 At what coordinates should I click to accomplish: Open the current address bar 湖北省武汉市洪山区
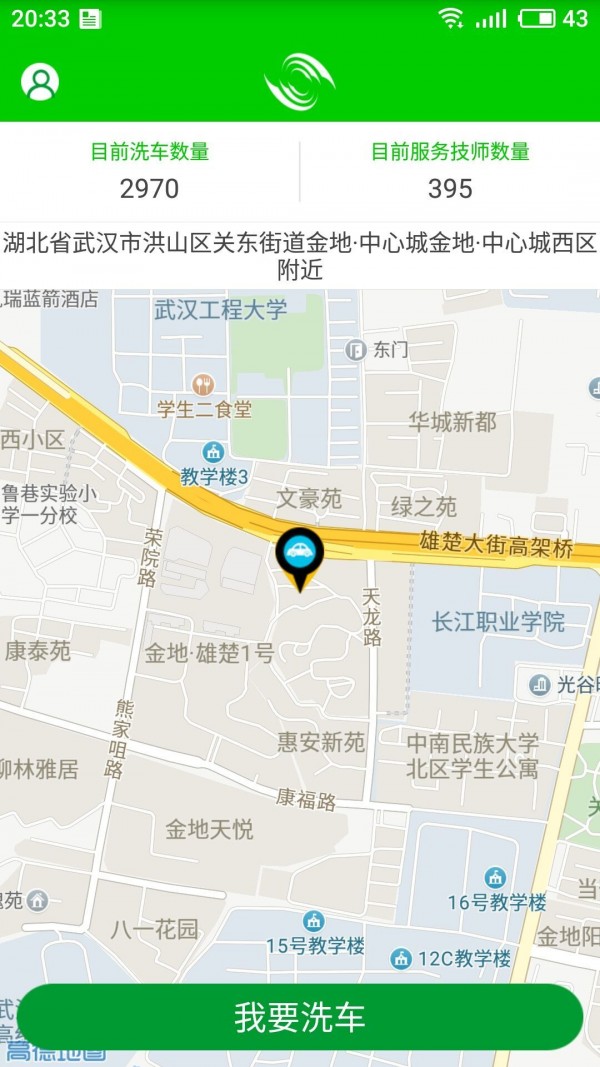pos(300,256)
